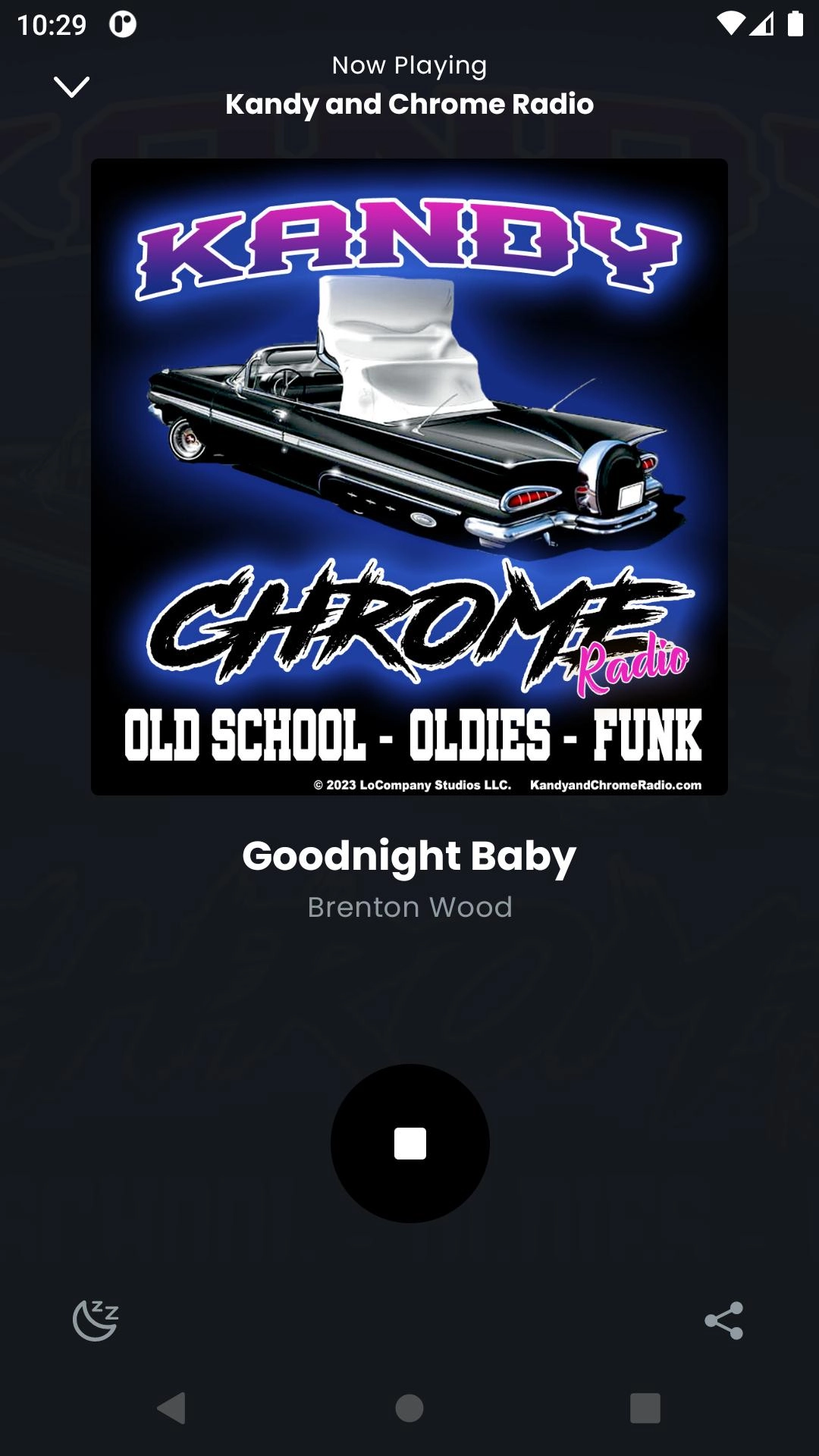819x1456 pixels.
Task: Share Kandy and Chrome Radio
Action: 723,1320
